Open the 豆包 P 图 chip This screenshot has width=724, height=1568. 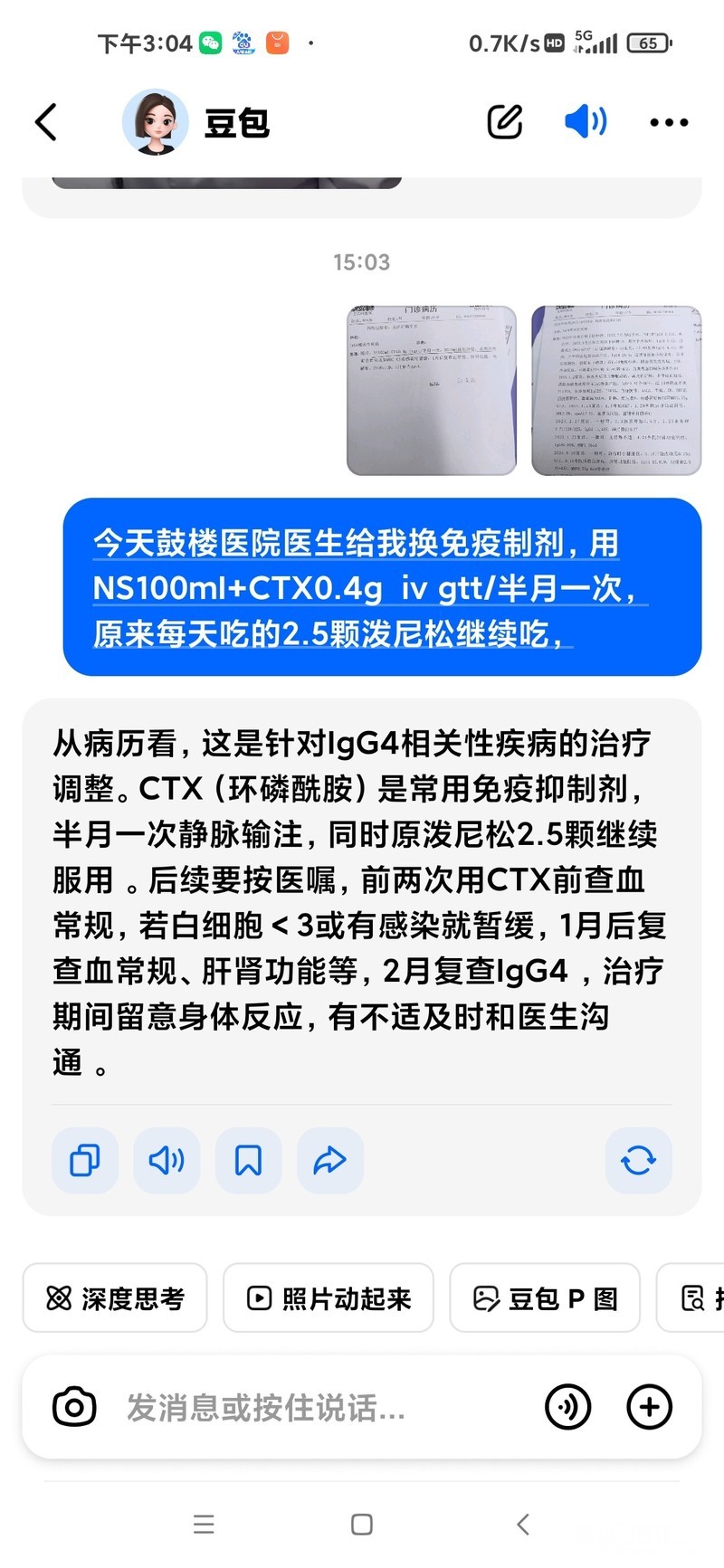coord(545,1298)
